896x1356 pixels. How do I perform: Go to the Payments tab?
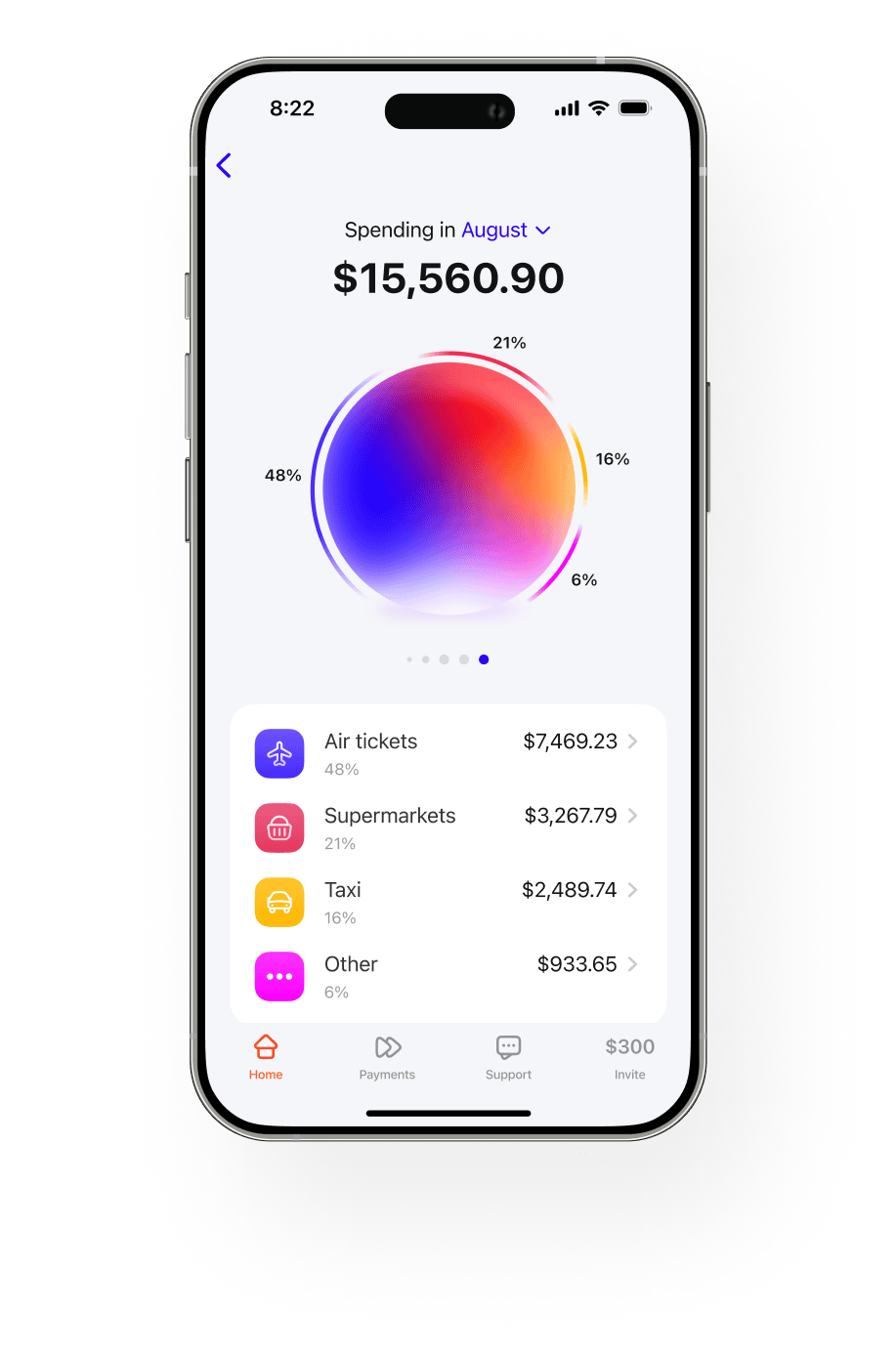tap(387, 1058)
